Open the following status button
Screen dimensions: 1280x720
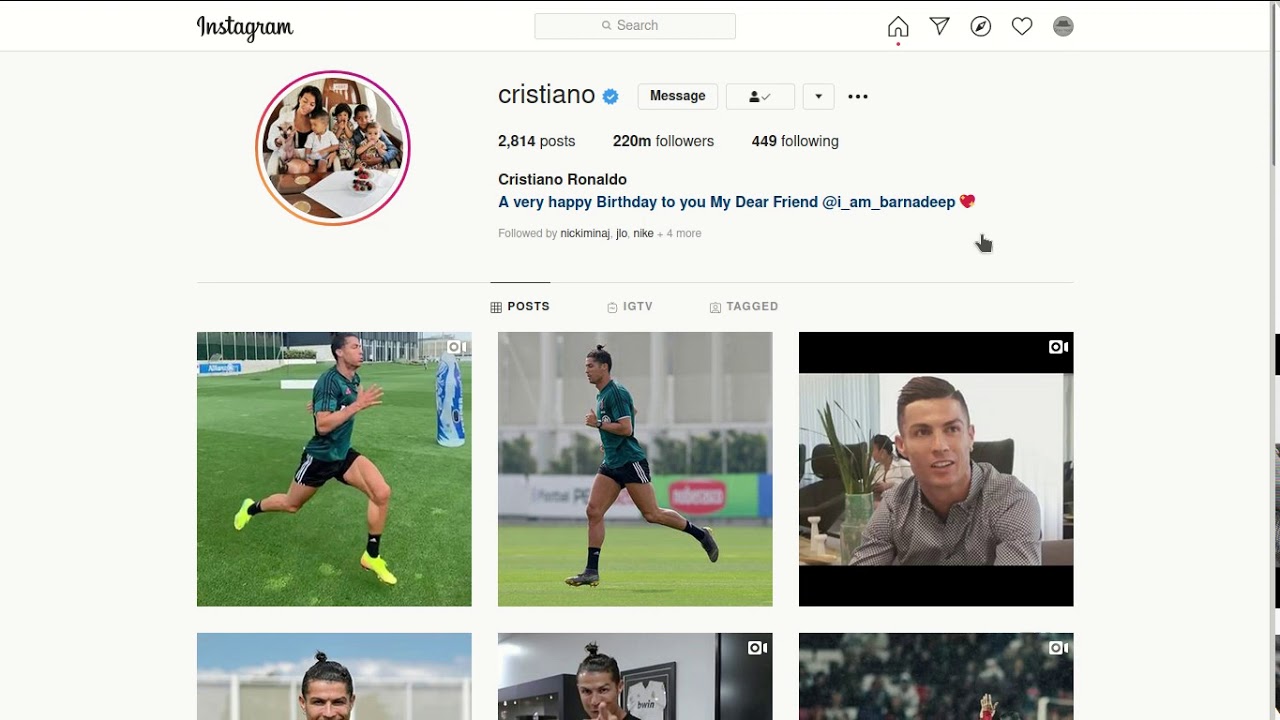760,96
